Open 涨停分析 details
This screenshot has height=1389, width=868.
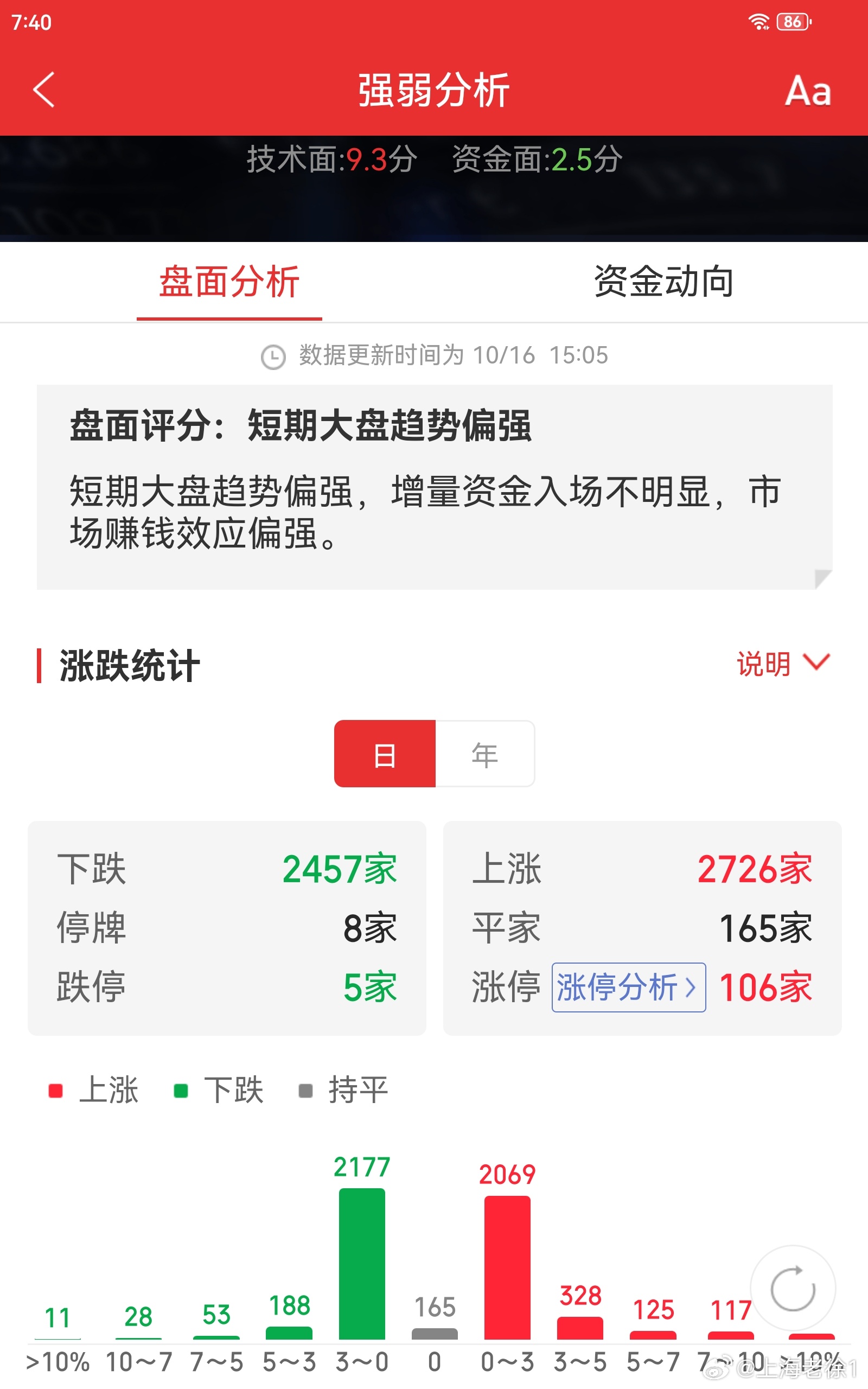click(628, 987)
